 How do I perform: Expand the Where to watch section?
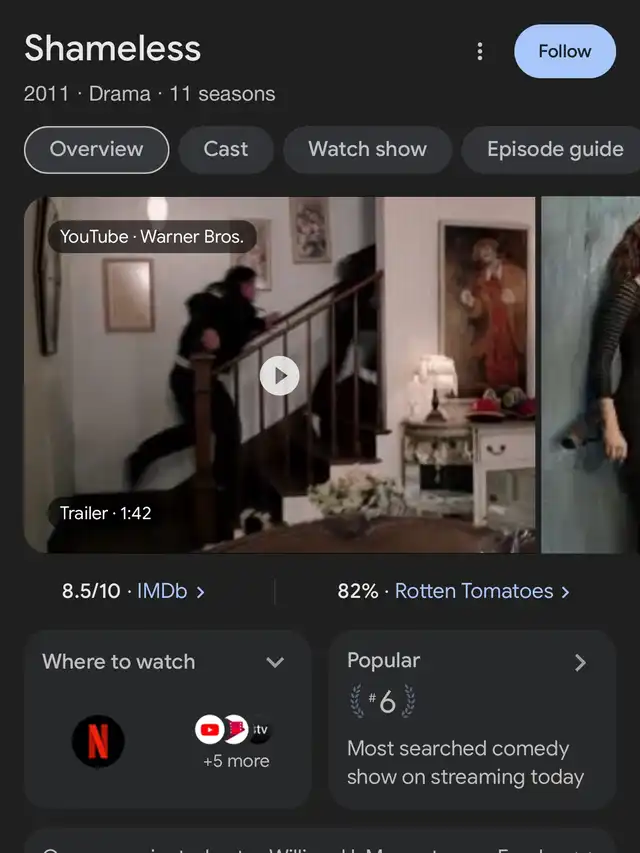pyautogui.click(x=275, y=662)
